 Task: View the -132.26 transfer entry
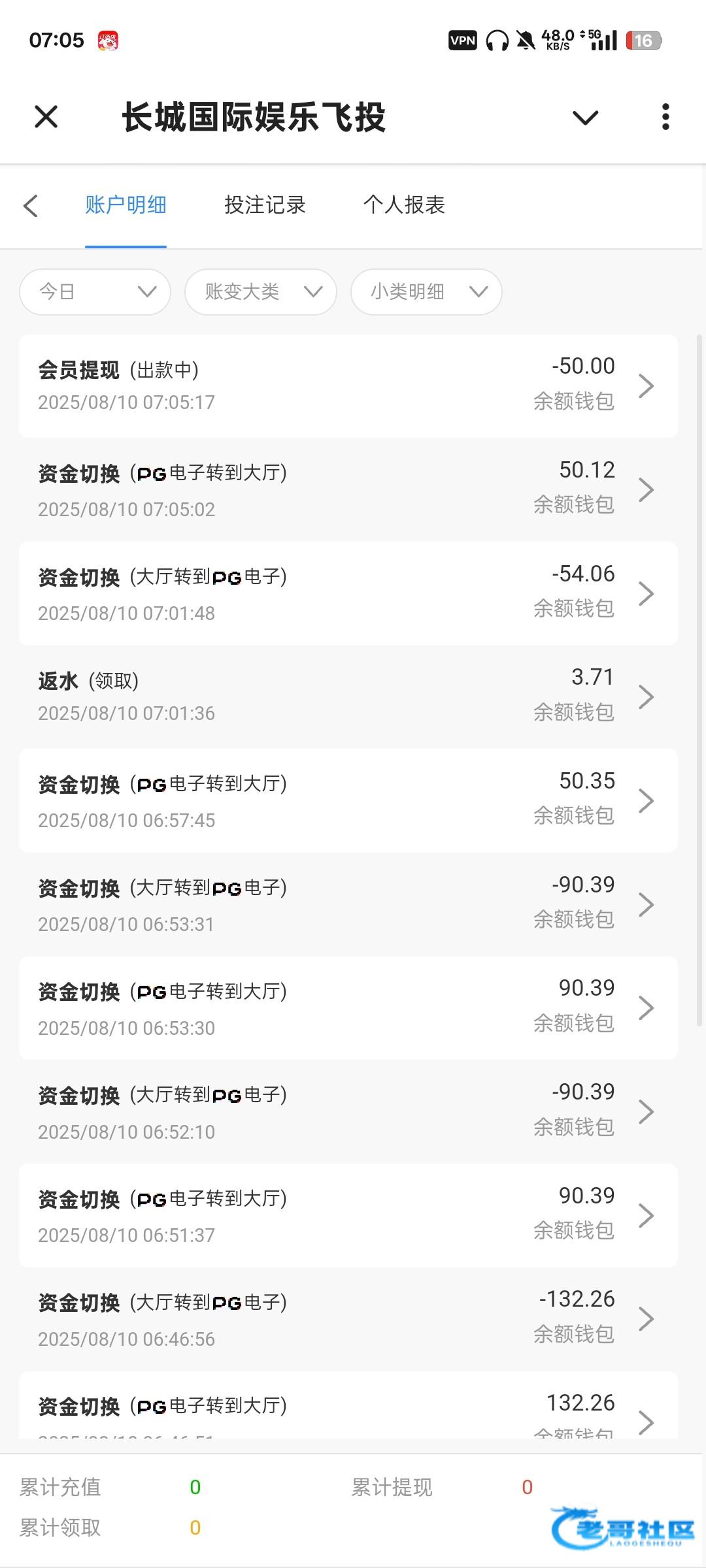(x=348, y=1318)
